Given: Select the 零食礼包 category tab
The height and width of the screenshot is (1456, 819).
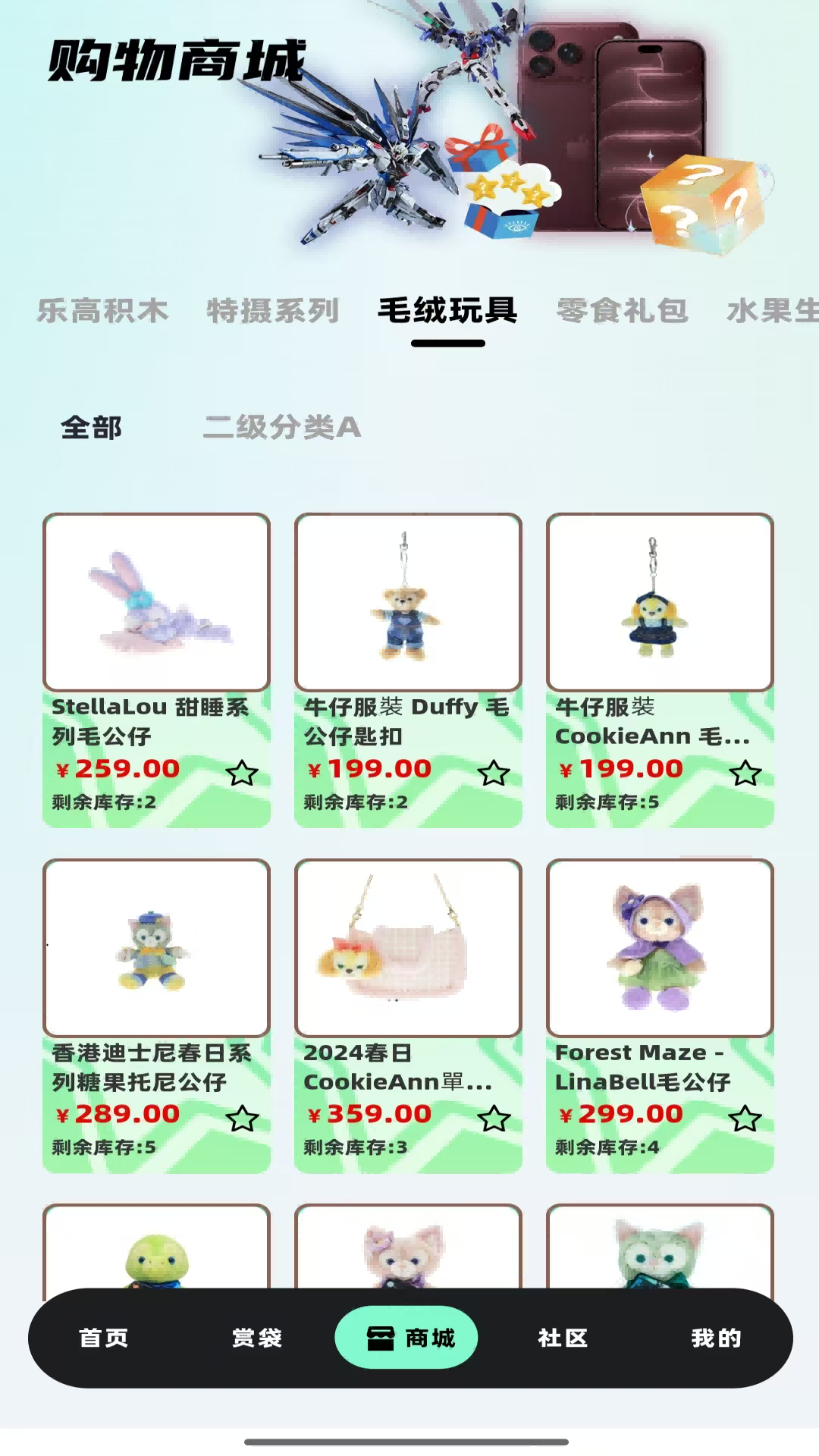Looking at the screenshot, I should point(622,311).
